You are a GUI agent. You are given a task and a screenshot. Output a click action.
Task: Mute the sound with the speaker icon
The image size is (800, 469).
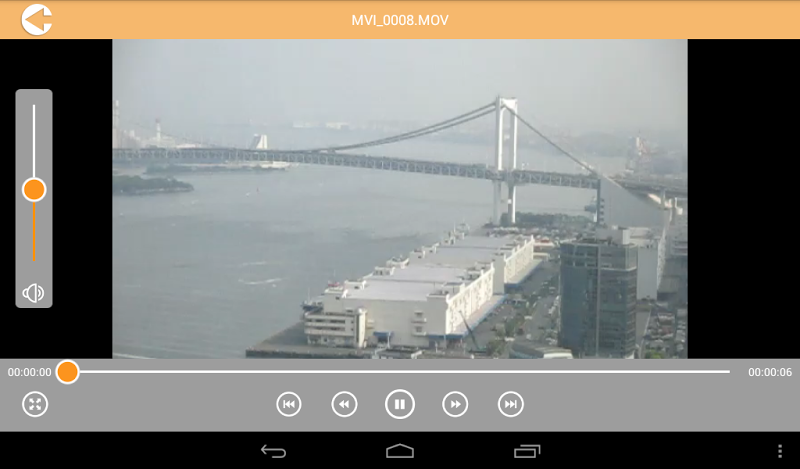(34, 293)
